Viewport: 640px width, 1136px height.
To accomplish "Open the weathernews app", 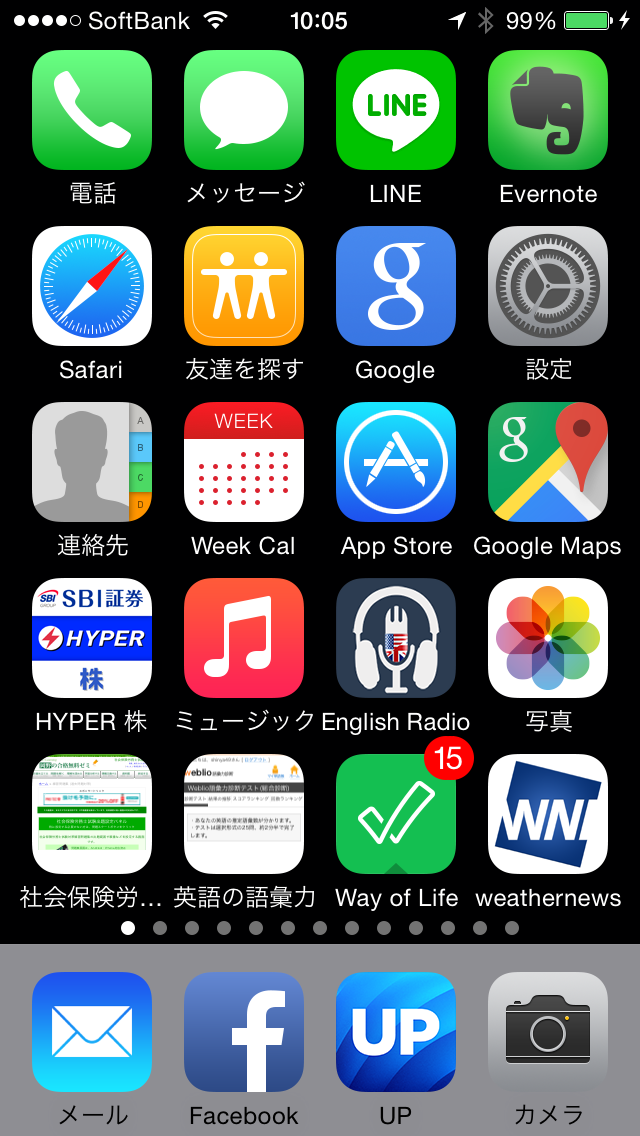I will point(548,814).
